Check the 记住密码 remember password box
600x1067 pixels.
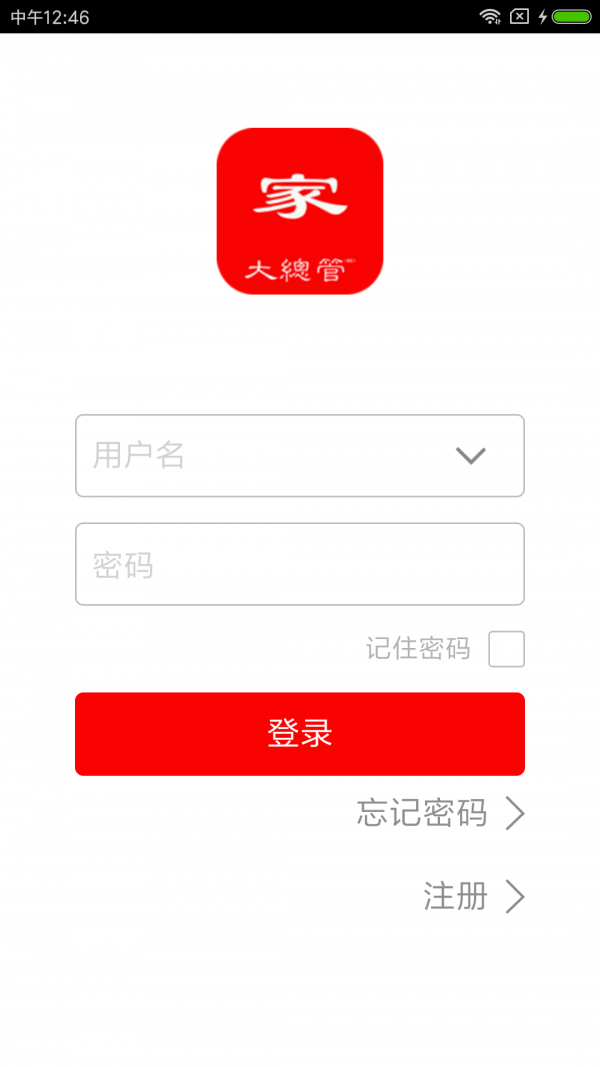pos(506,649)
